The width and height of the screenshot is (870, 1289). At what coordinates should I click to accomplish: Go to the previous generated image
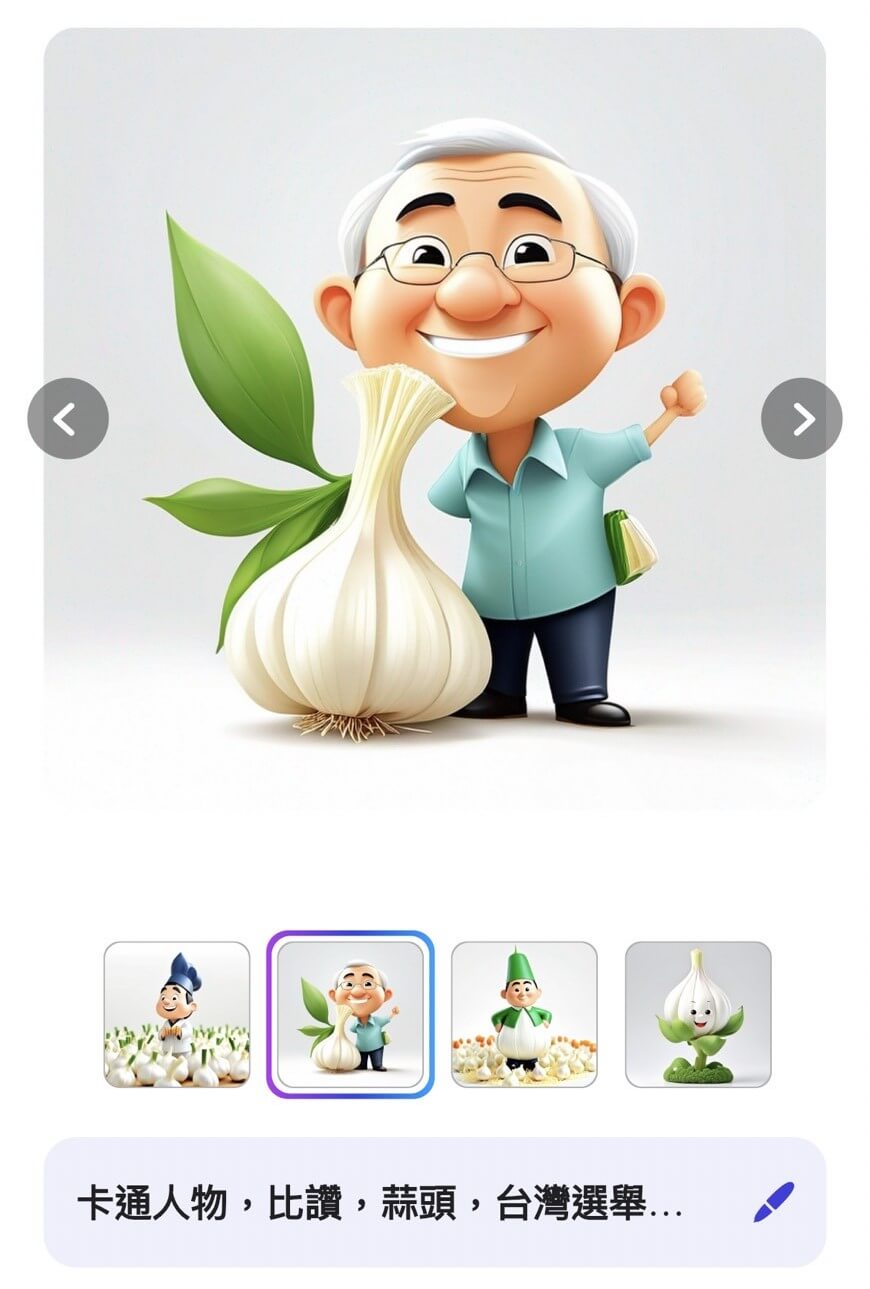68,419
